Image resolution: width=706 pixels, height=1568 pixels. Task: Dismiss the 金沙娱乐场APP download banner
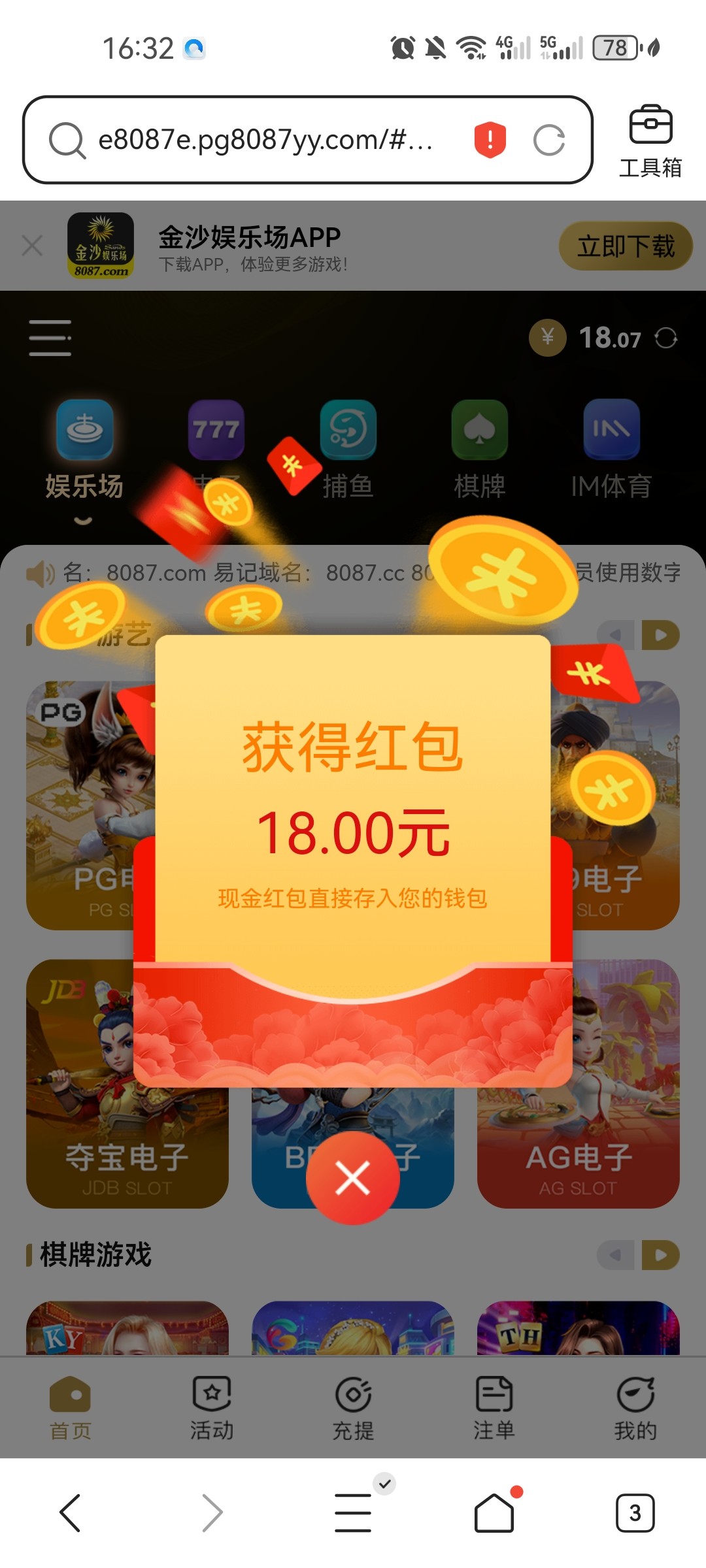click(32, 246)
